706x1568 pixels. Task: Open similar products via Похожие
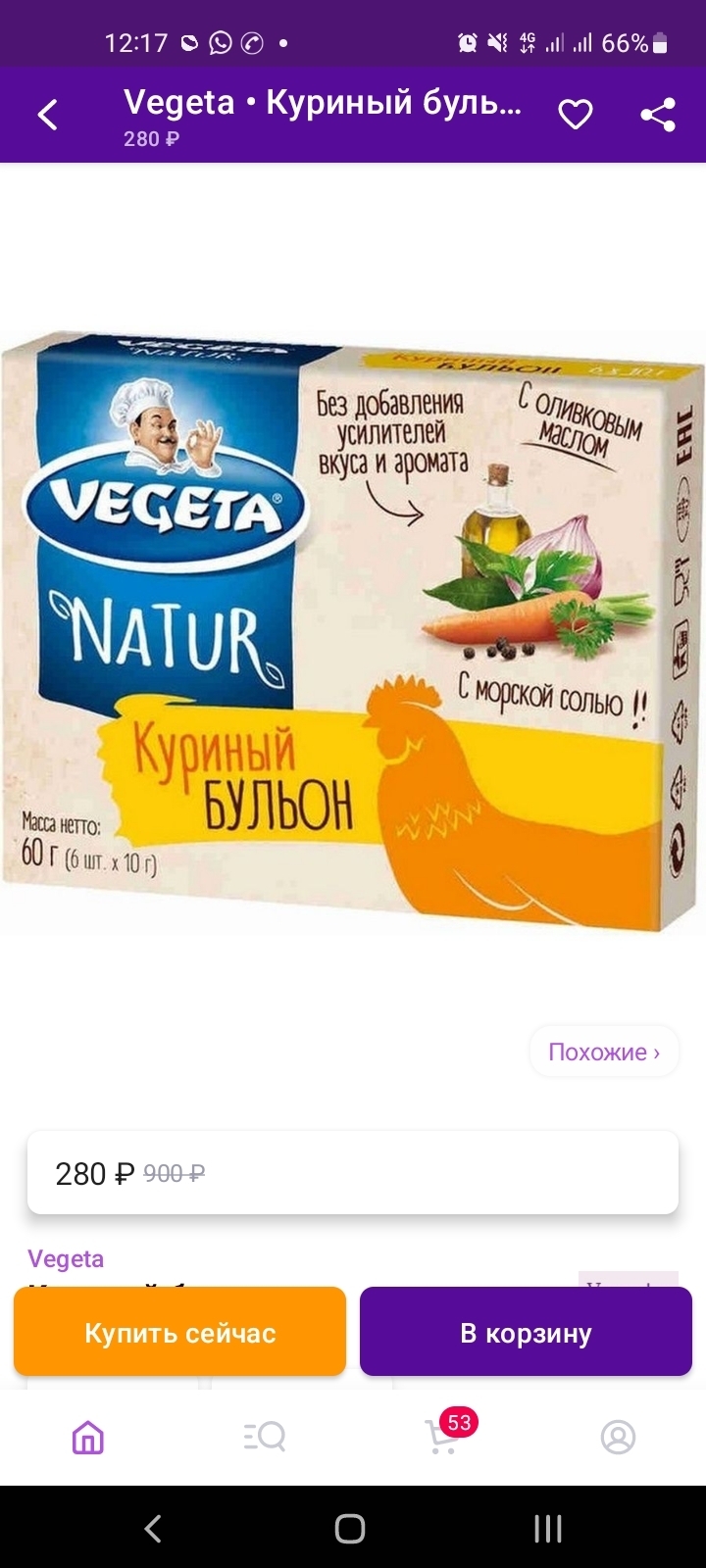point(604,1052)
